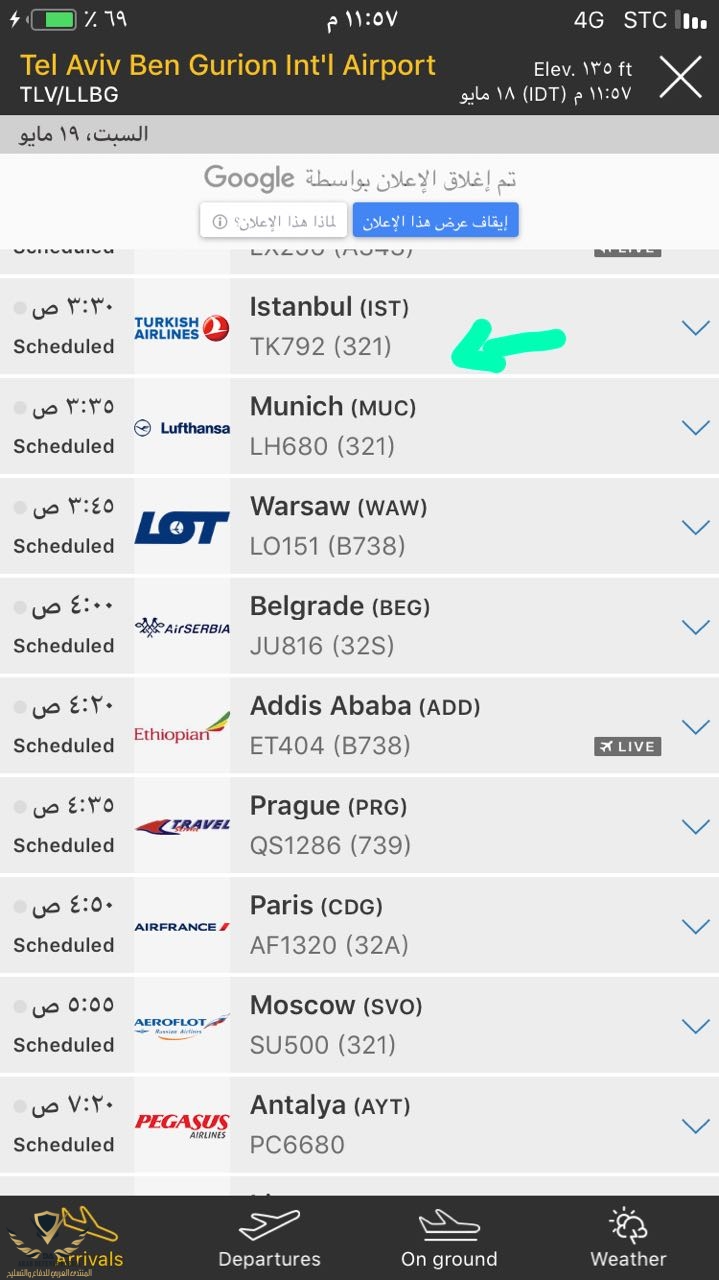Switch to the Weather tab
Screen dimensions: 719x1280
click(x=628, y=1238)
